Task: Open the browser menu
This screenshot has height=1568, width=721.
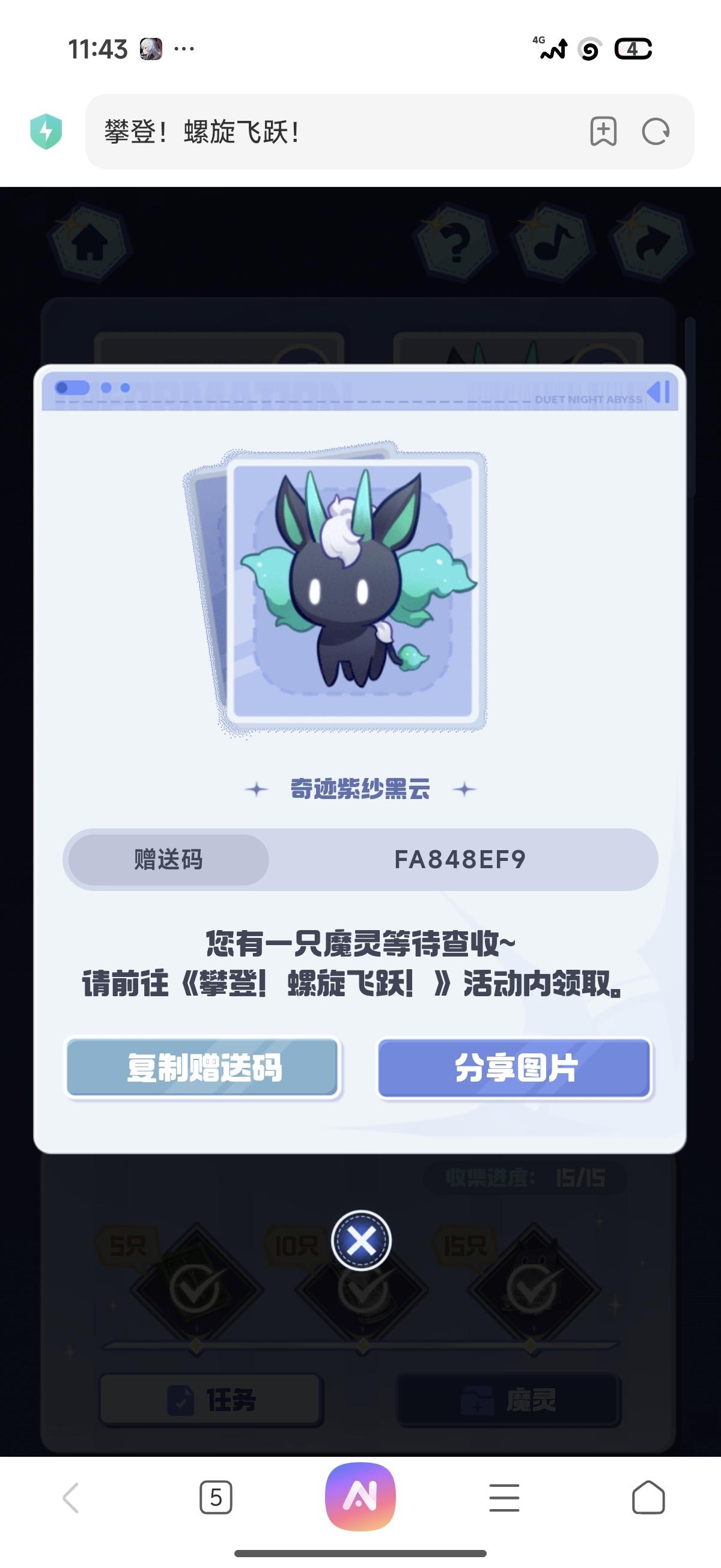Action: pos(503,1497)
